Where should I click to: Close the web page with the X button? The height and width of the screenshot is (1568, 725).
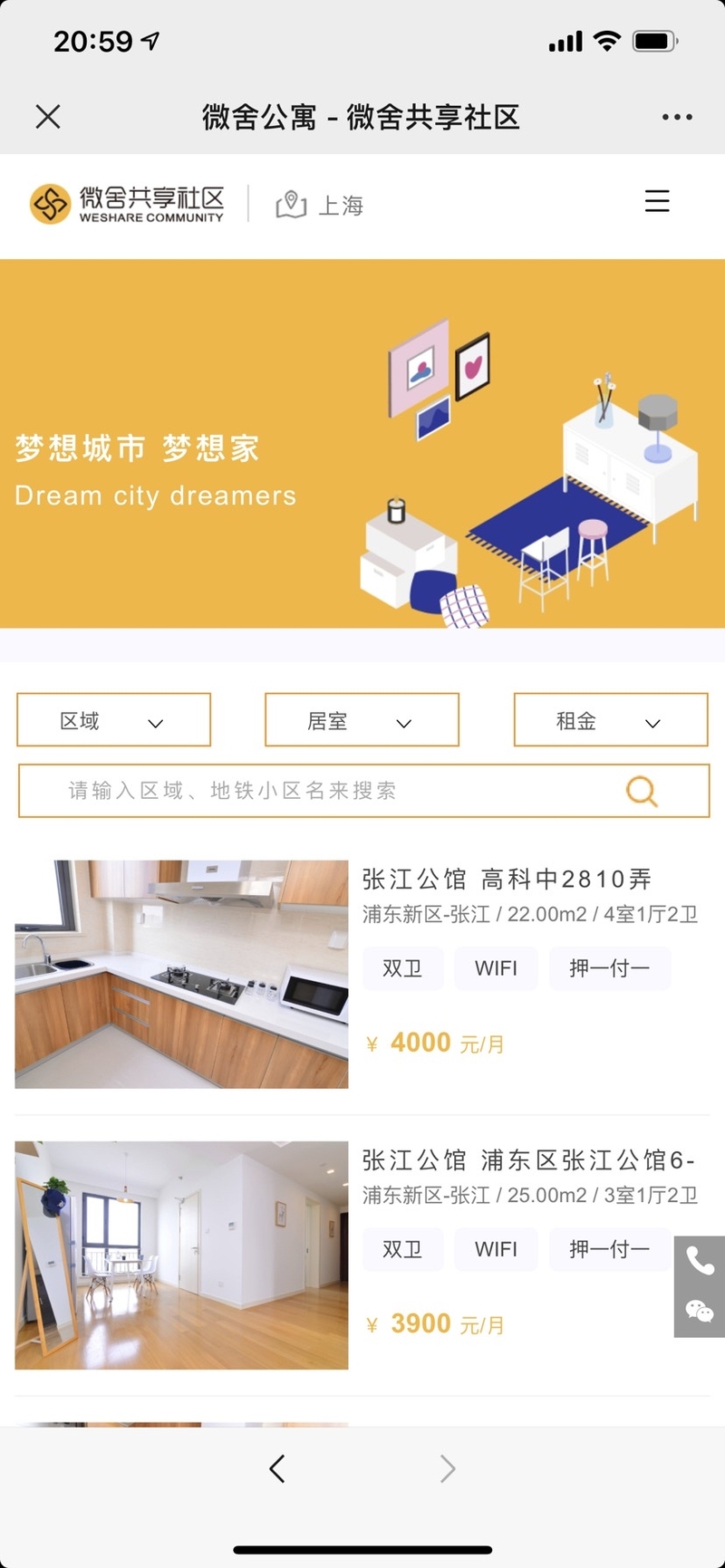tap(48, 117)
